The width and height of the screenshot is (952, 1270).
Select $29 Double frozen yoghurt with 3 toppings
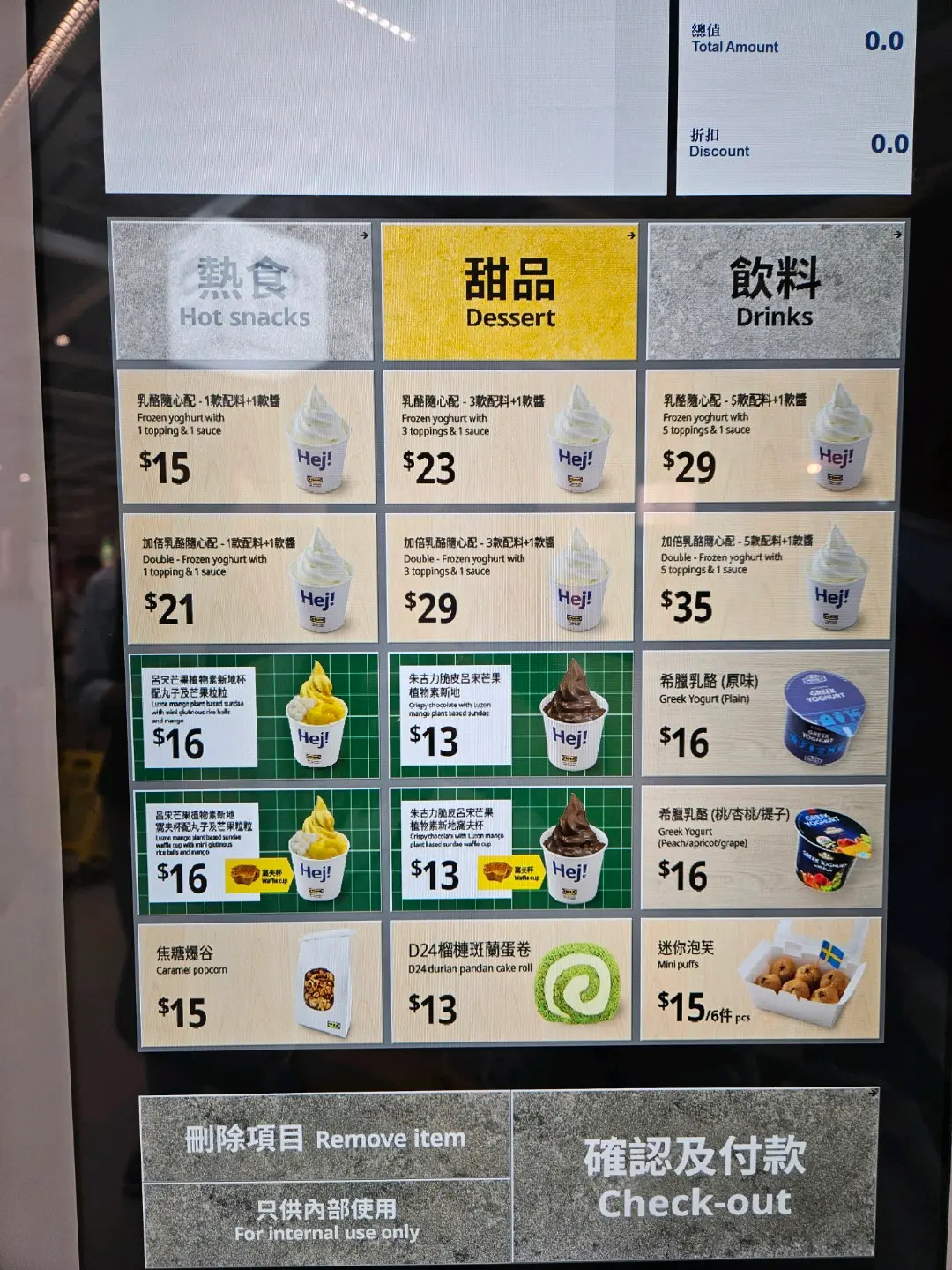(509, 577)
